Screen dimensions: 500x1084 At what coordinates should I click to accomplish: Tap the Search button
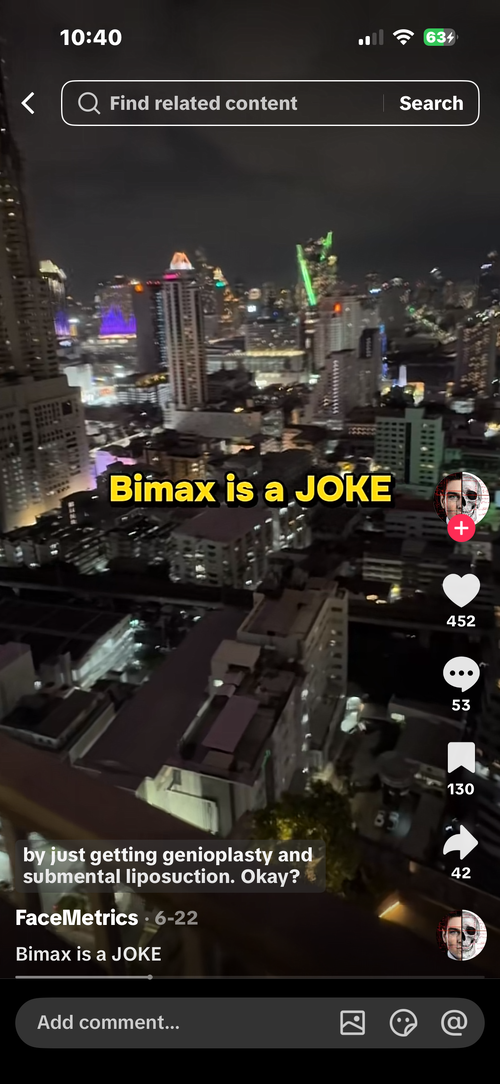pos(431,104)
